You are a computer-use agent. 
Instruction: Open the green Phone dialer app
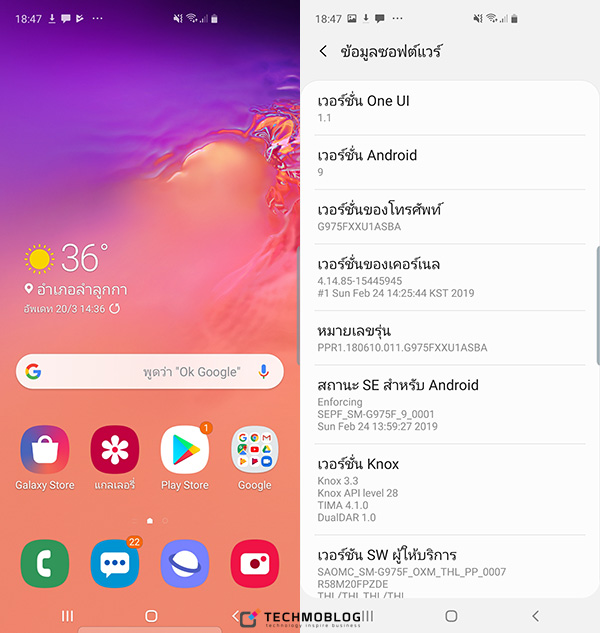tap(45, 564)
